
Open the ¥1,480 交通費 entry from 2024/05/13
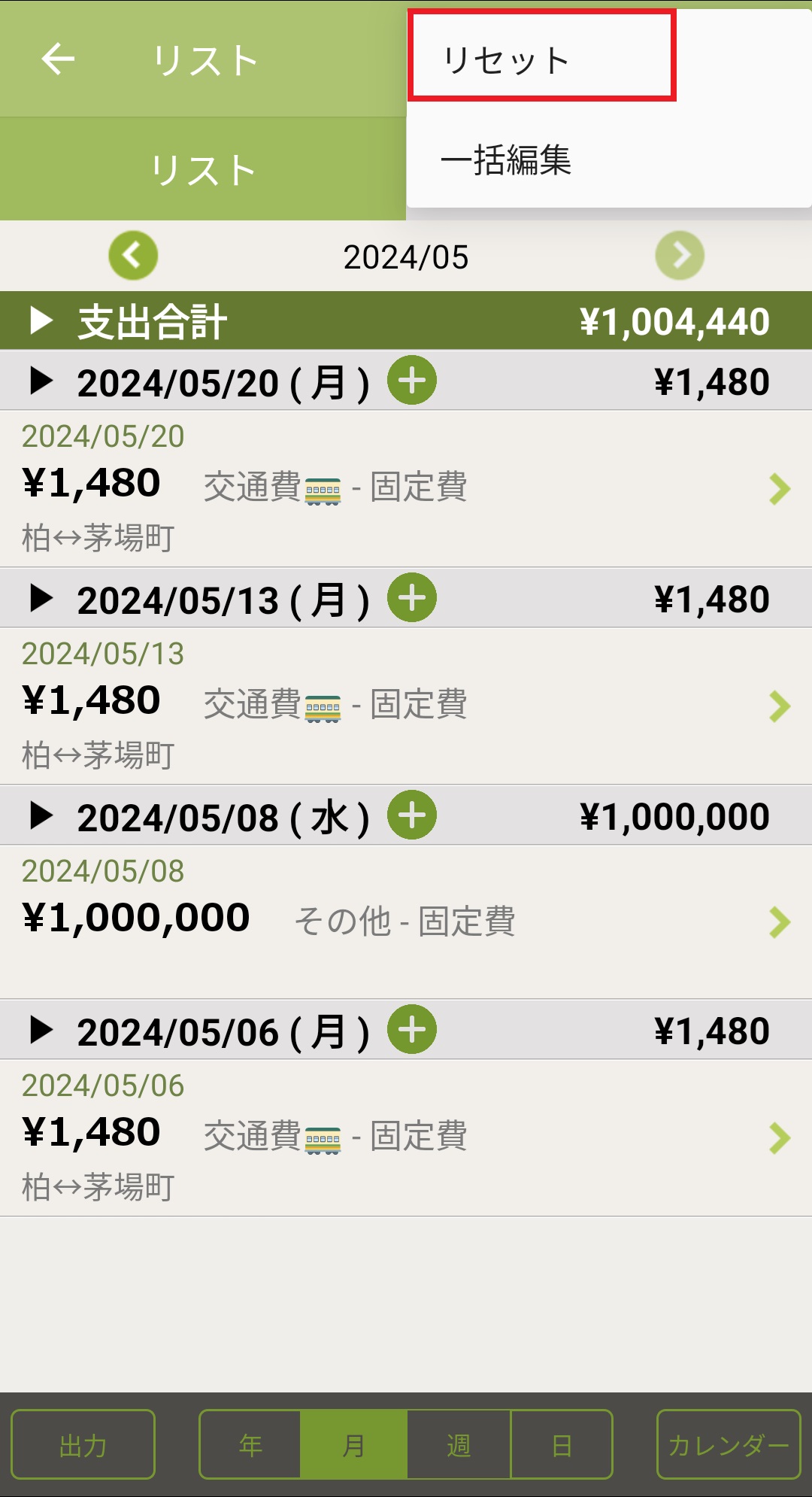click(x=406, y=705)
